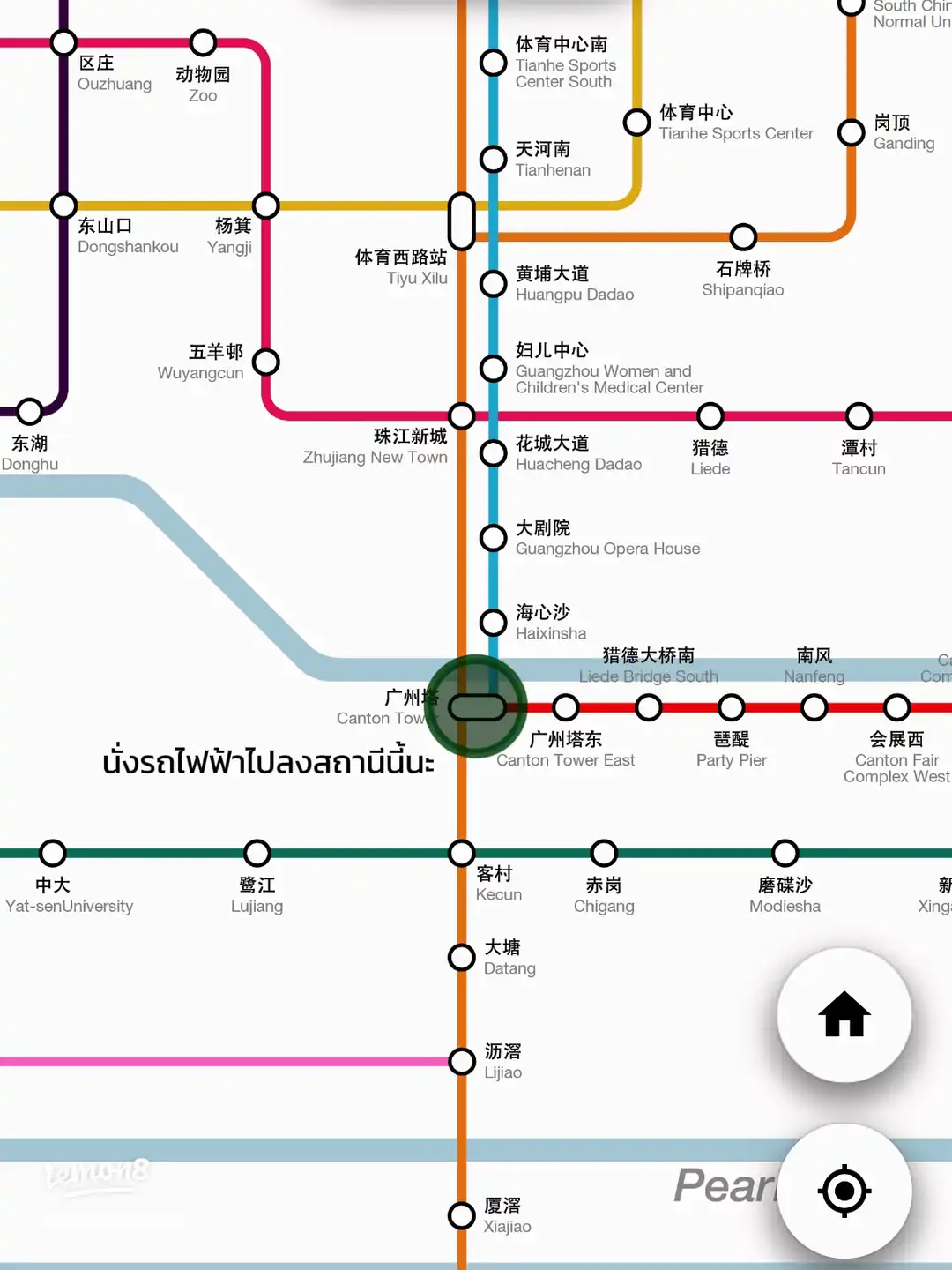Select Lujiang station on the green line

pyautogui.click(x=257, y=853)
